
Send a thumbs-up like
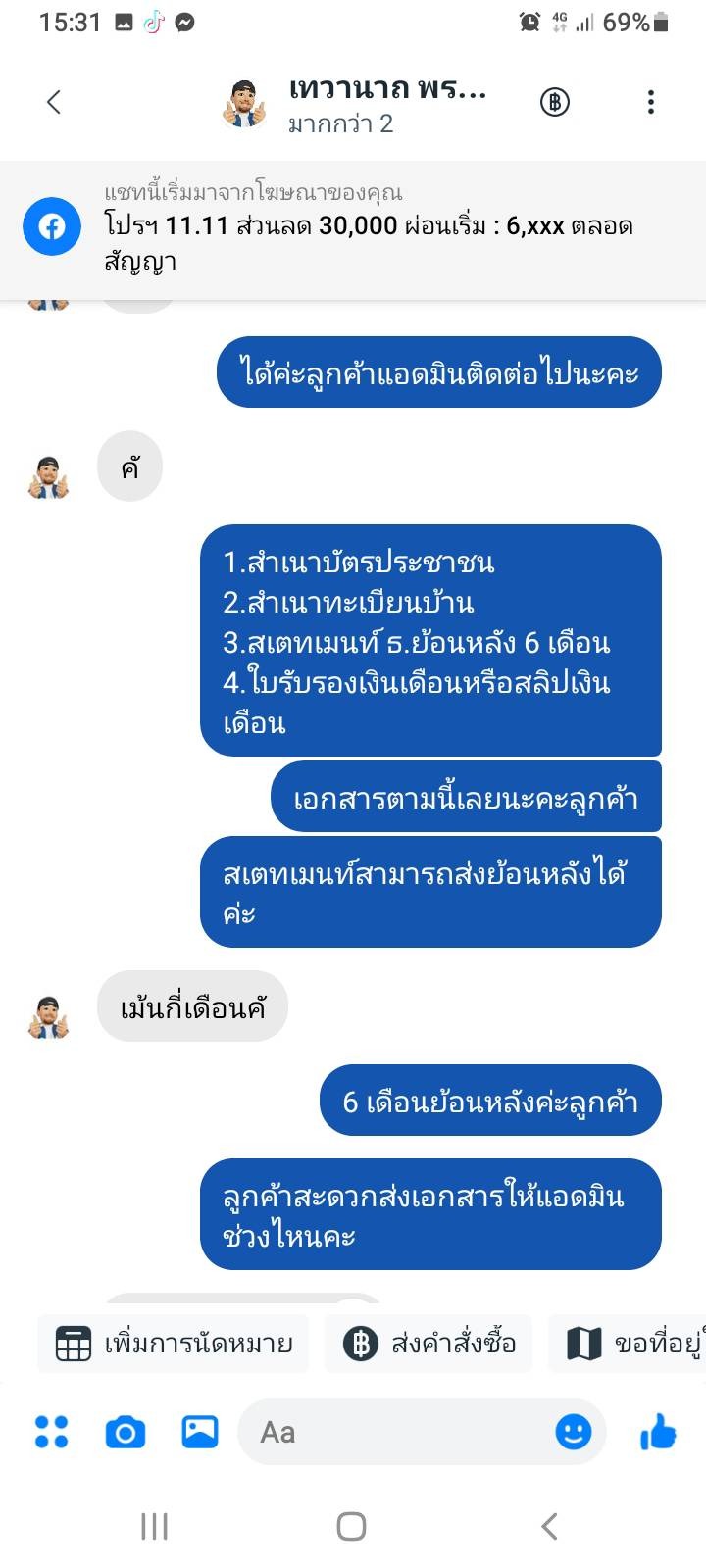click(x=658, y=1432)
